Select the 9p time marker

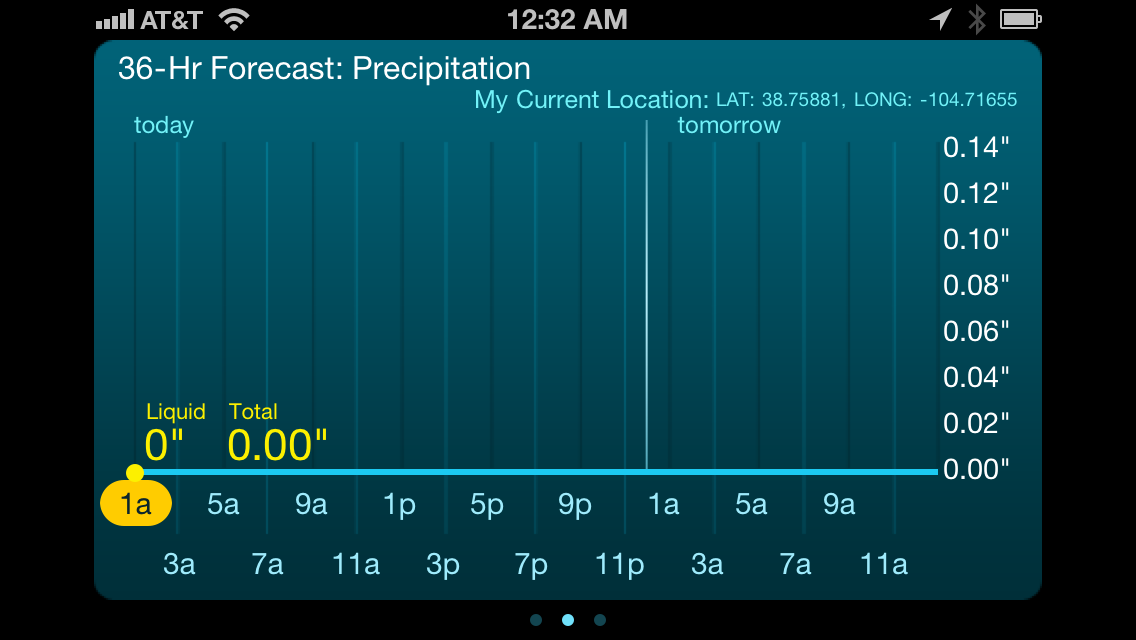pyautogui.click(x=575, y=505)
